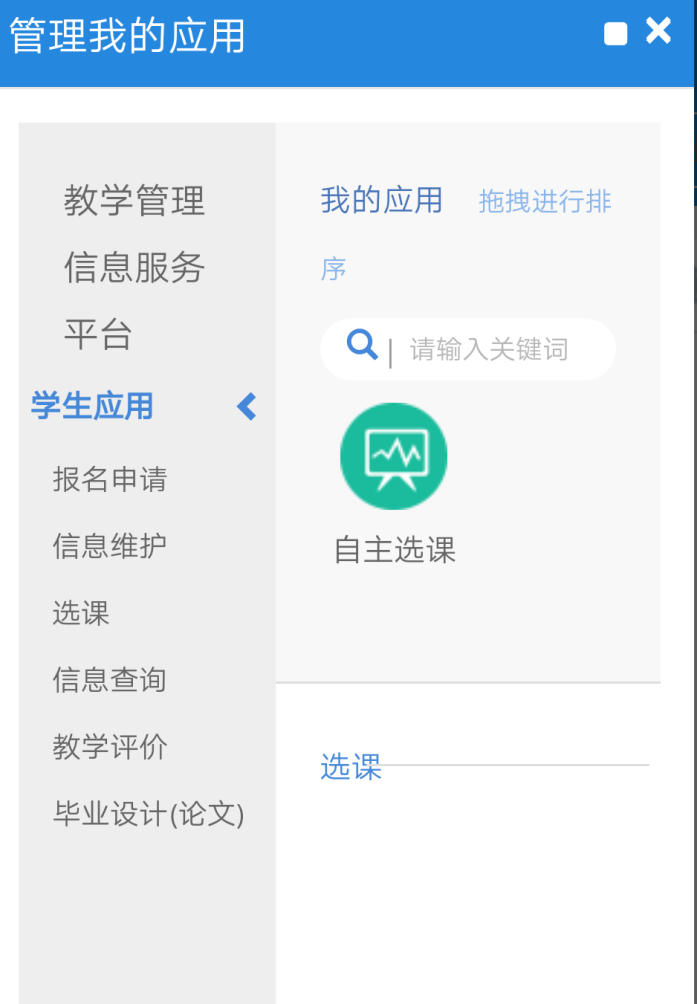
Task: Open 教学评价 menu item
Action: click(x=110, y=747)
